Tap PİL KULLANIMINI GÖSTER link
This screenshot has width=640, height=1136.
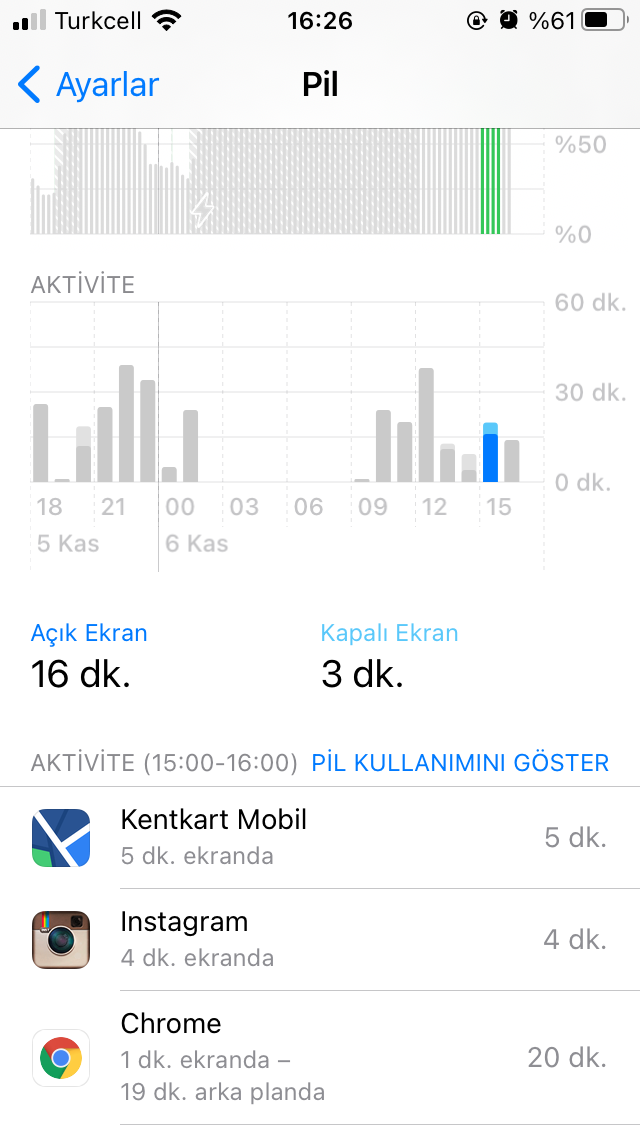pyautogui.click(x=460, y=763)
